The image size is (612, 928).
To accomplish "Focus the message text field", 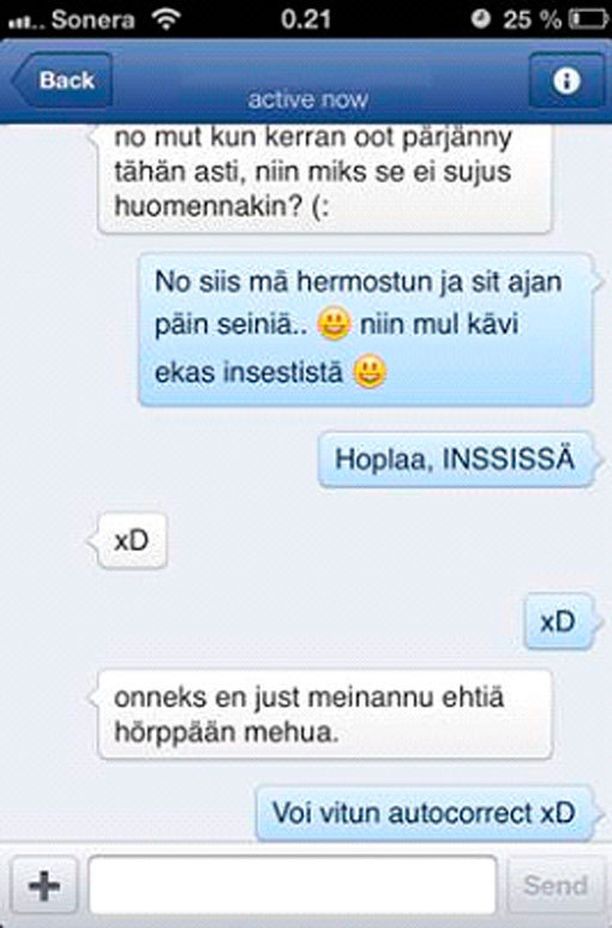I will tap(292, 886).
